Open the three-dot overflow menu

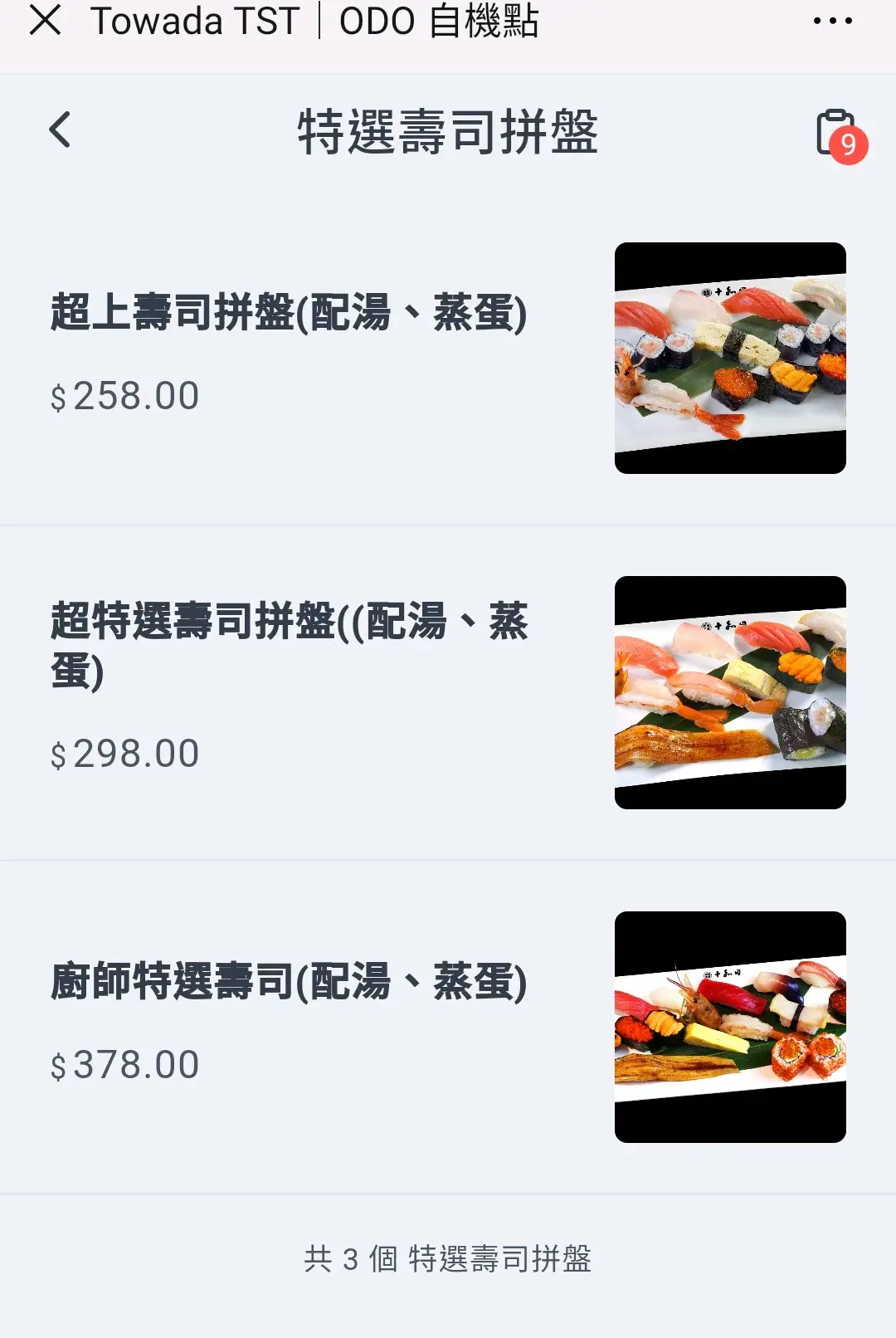832,21
